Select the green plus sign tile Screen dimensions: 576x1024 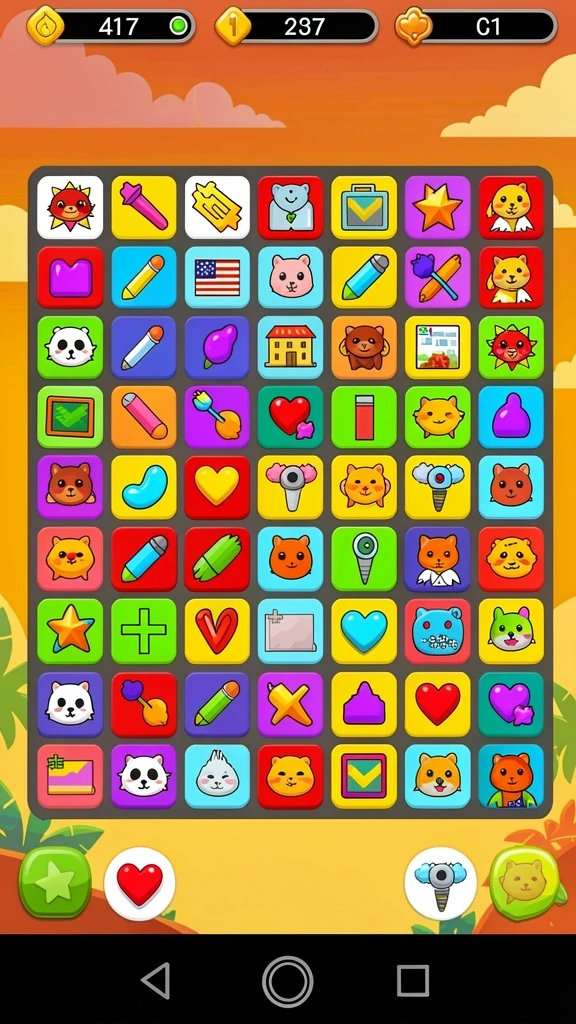144,631
